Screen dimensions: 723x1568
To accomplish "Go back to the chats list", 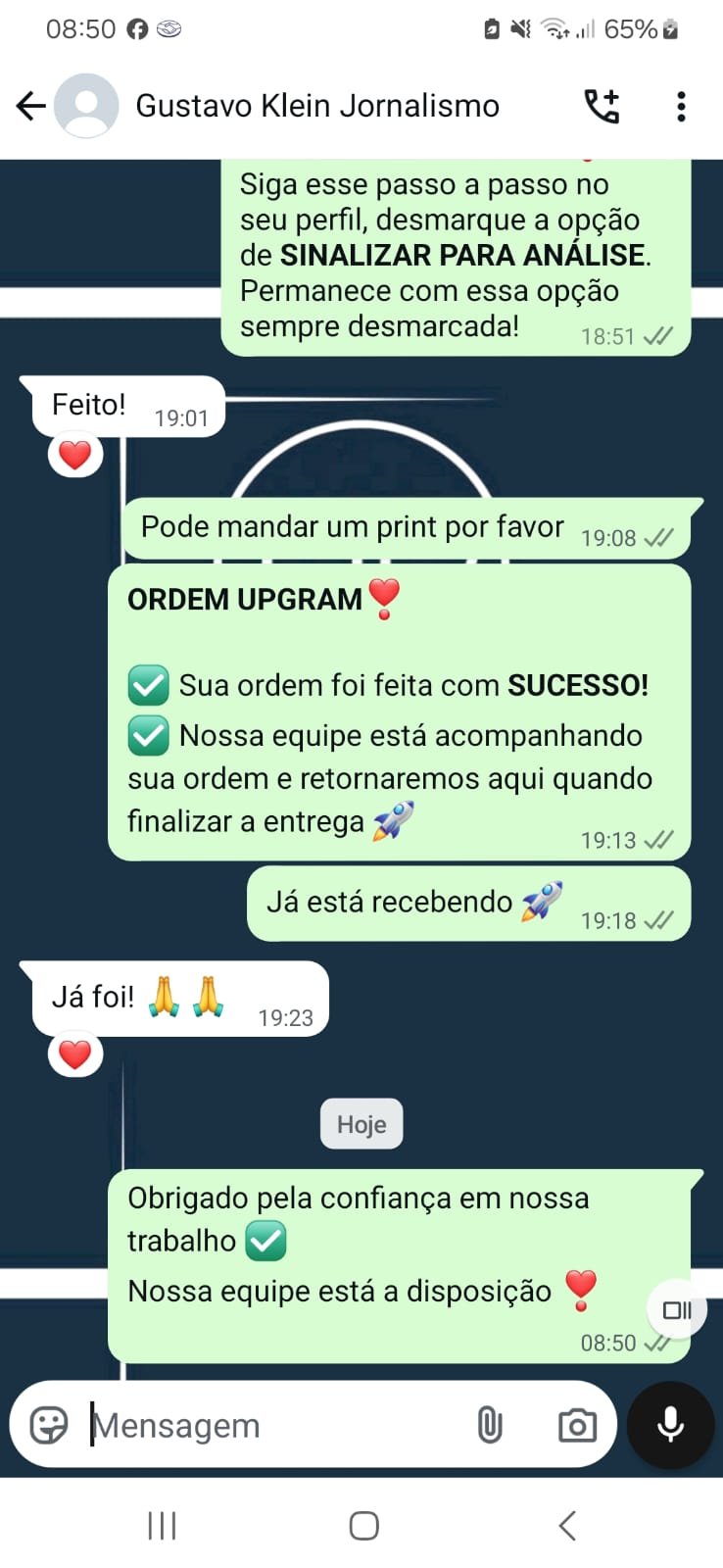I will tap(31, 106).
